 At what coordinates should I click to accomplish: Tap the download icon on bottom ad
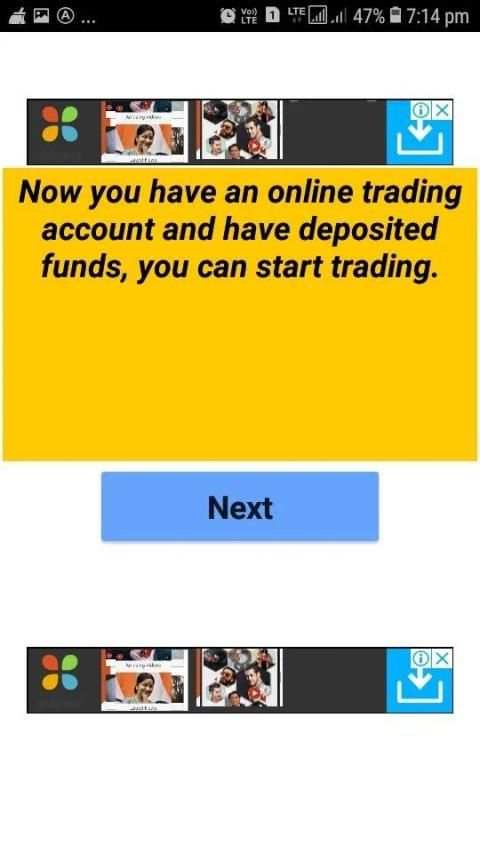420,687
